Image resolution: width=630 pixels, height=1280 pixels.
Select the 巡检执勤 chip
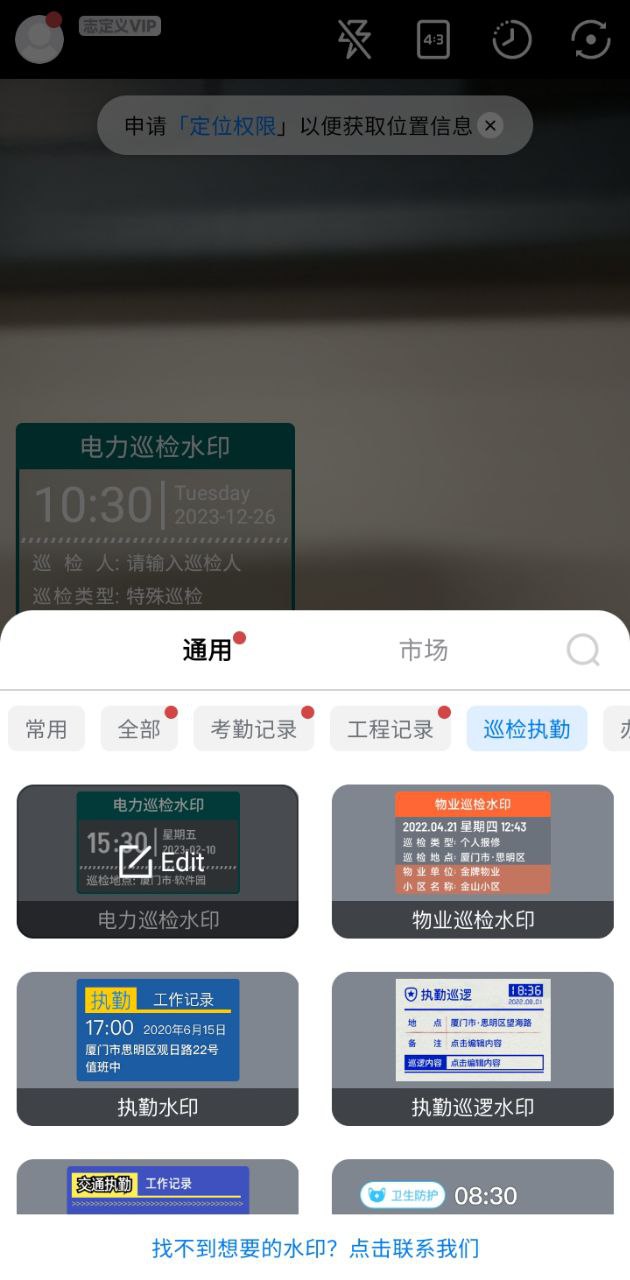[x=527, y=729]
